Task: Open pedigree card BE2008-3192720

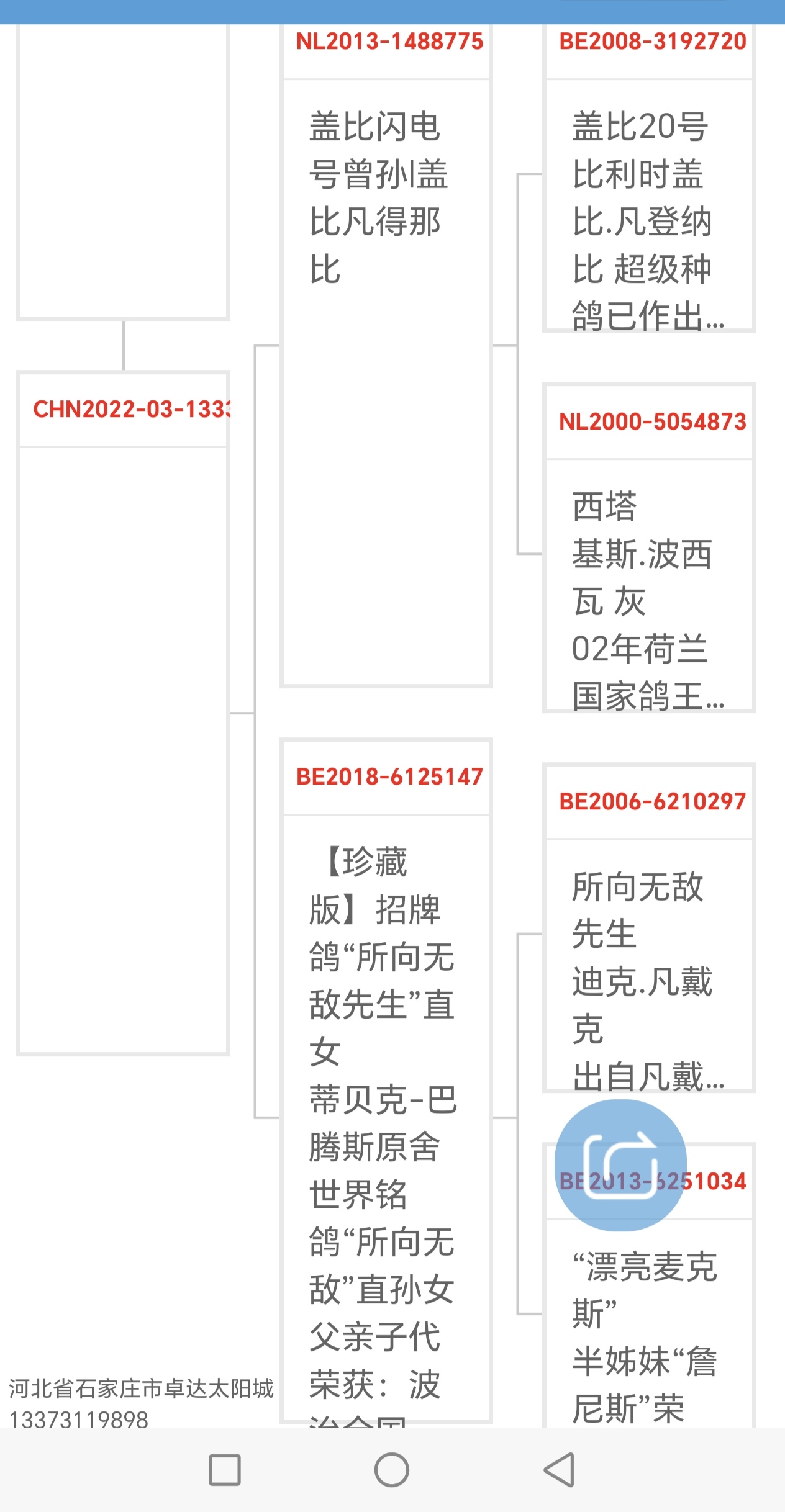Action: tap(652, 42)
